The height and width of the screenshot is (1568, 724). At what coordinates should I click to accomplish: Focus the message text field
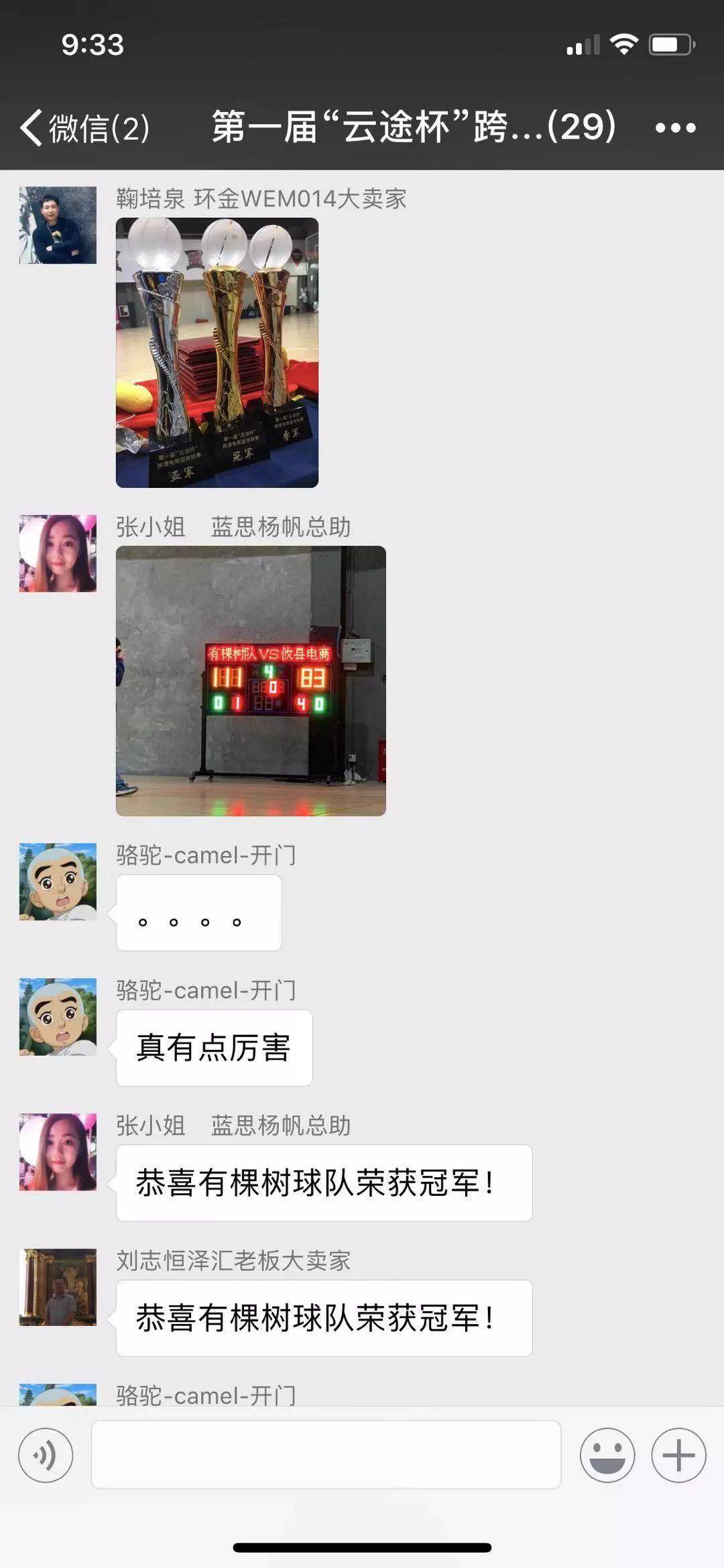tap(326, 1455)
